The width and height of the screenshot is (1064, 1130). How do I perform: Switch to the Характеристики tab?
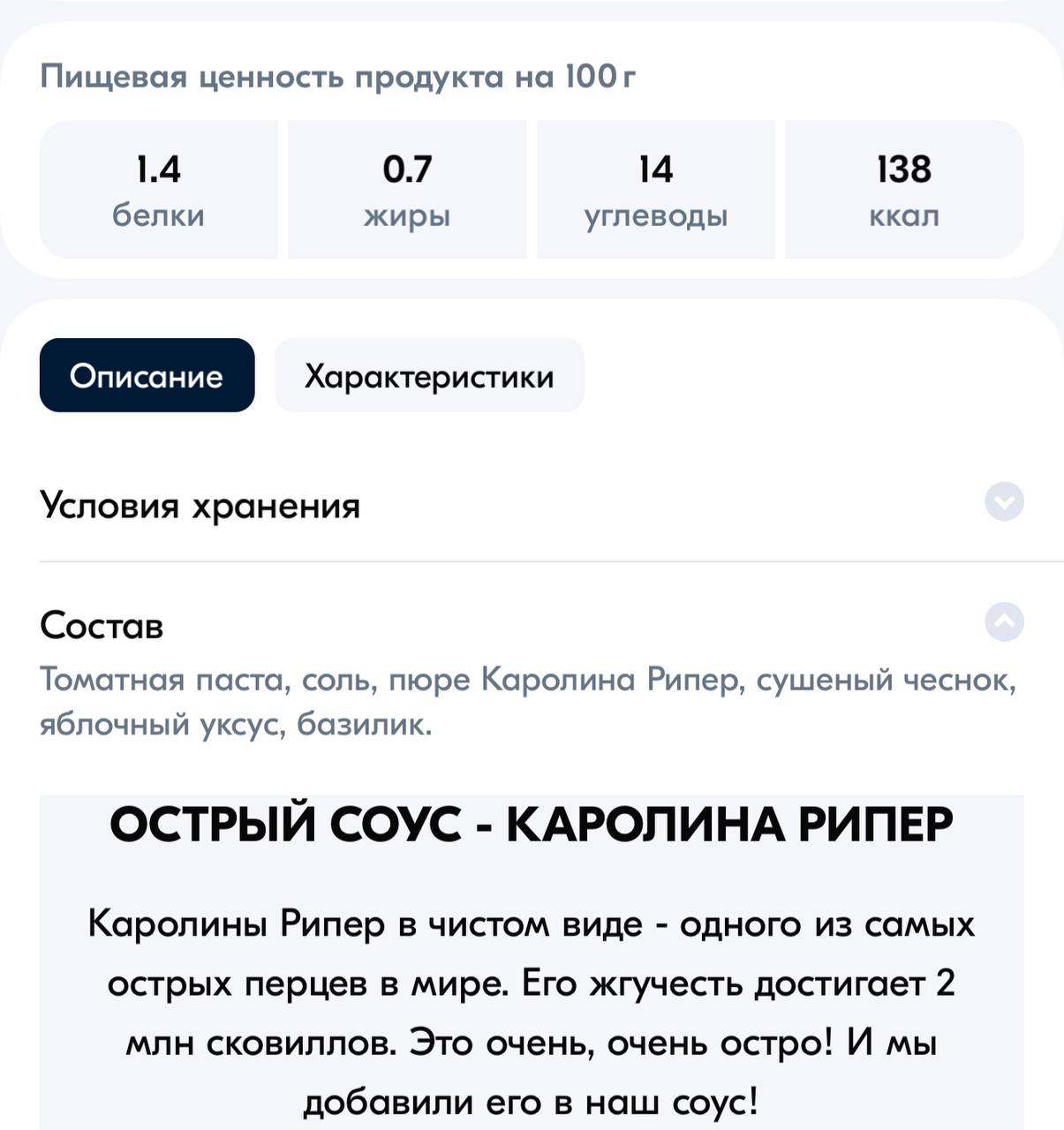click(429, 376)
